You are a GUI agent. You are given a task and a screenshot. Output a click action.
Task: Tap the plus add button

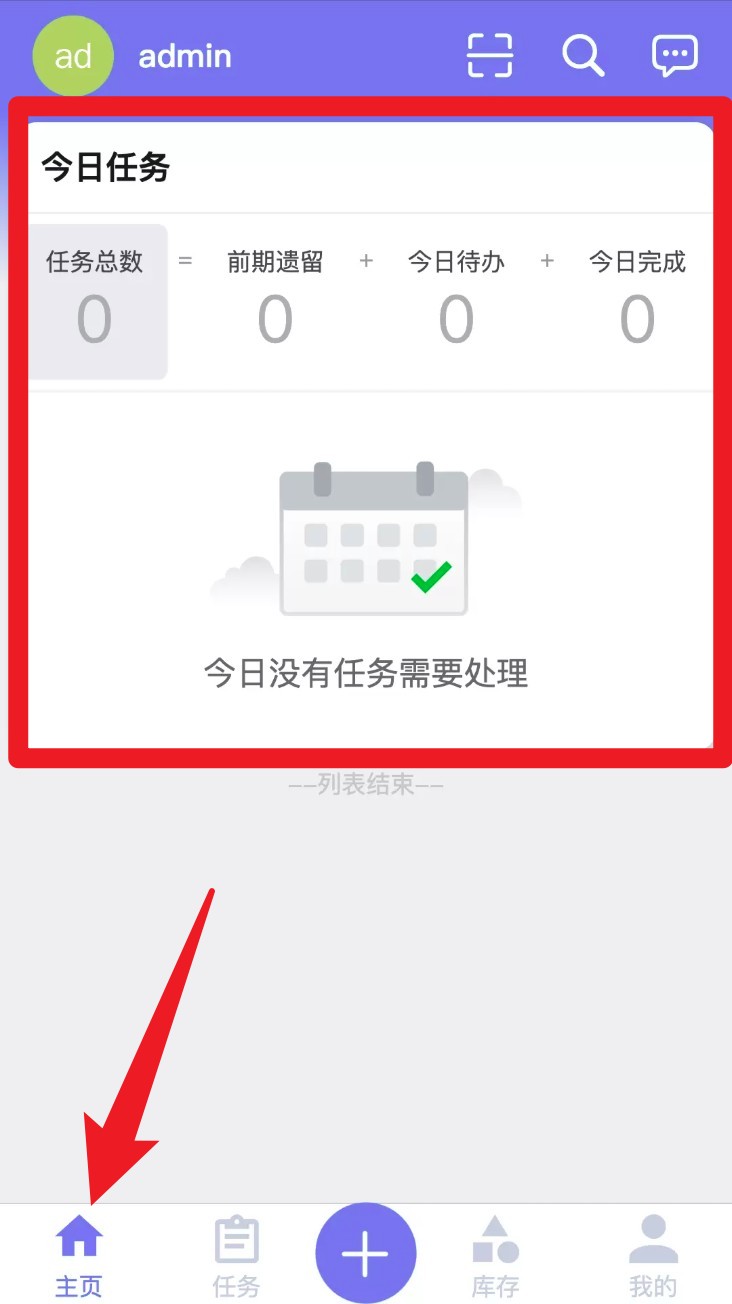[366, 1252]
